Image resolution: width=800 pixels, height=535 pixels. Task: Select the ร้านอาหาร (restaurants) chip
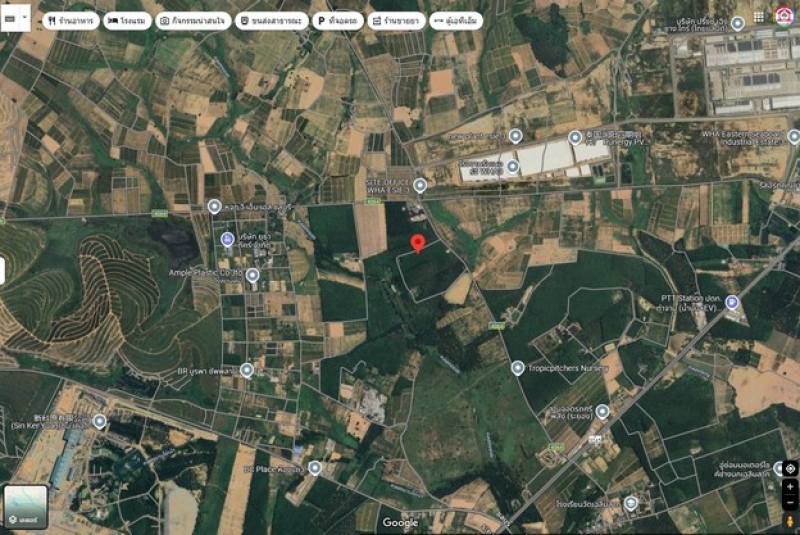click(x=69, y=20)
